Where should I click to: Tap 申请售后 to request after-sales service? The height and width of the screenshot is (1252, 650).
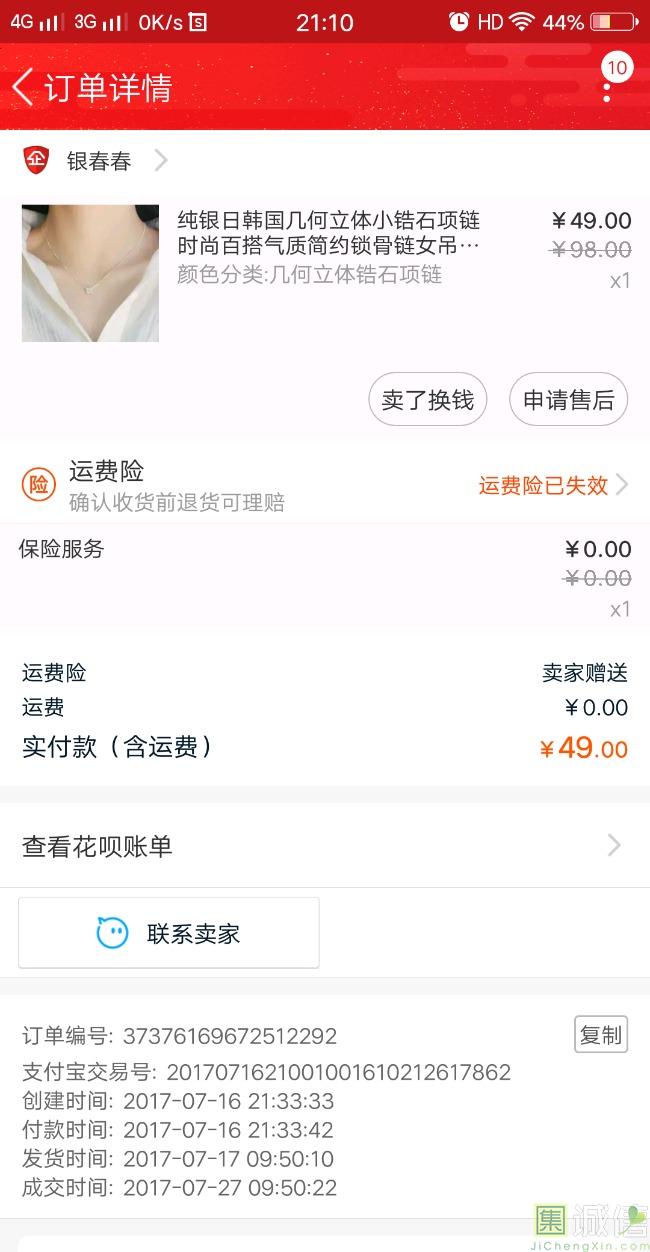[x=568, y=400]
